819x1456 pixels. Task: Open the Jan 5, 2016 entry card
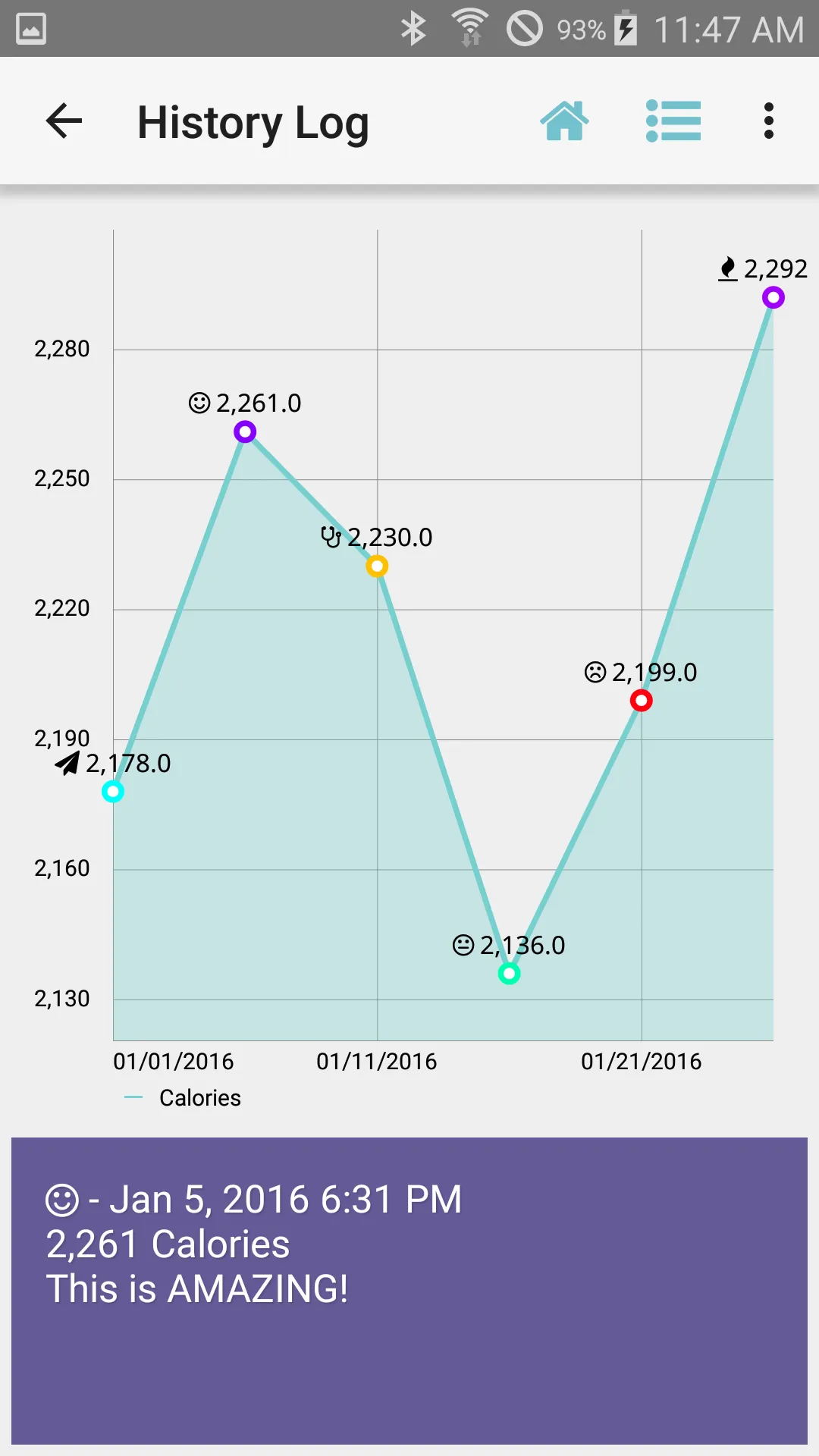pyautogui.click(x=409, y=1291)
